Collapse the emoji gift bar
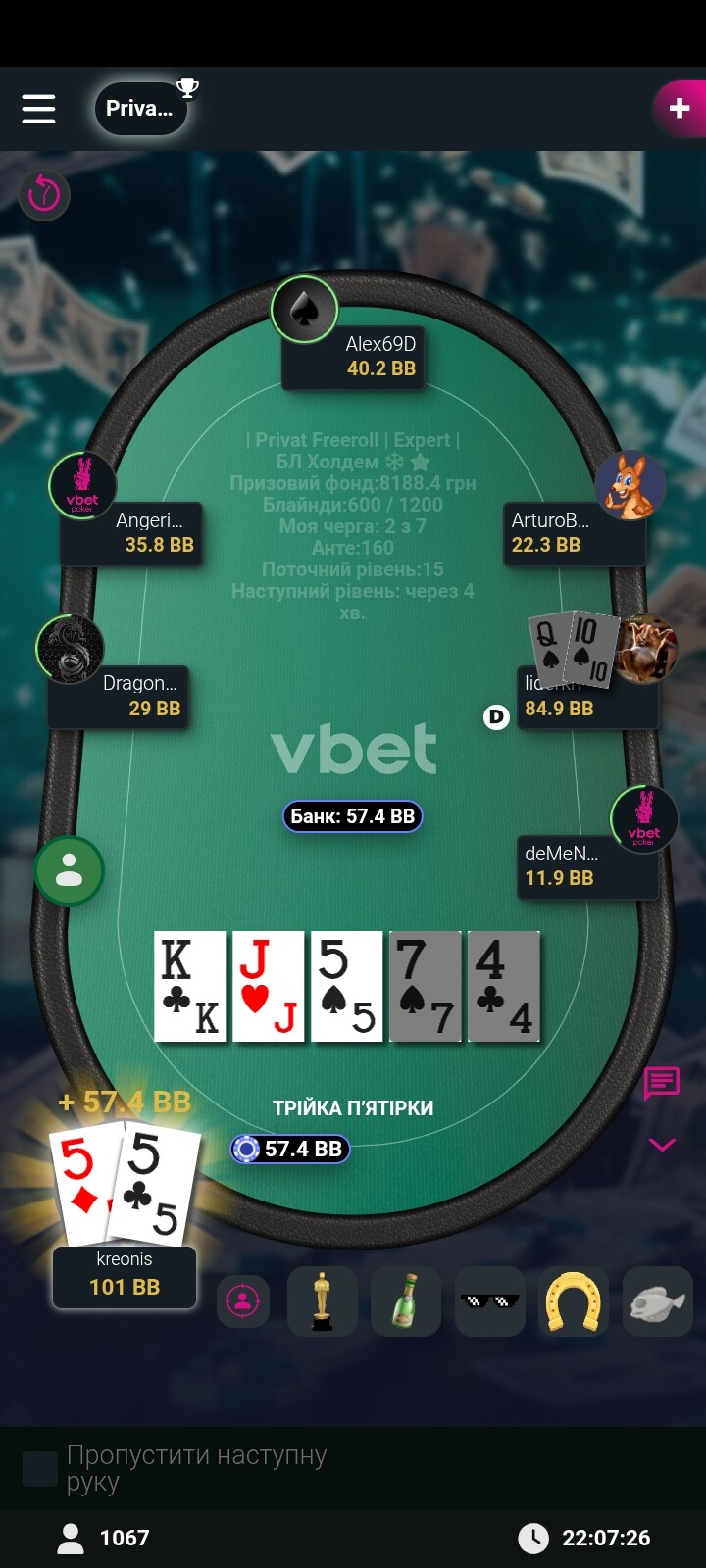 coord(662,1145)
